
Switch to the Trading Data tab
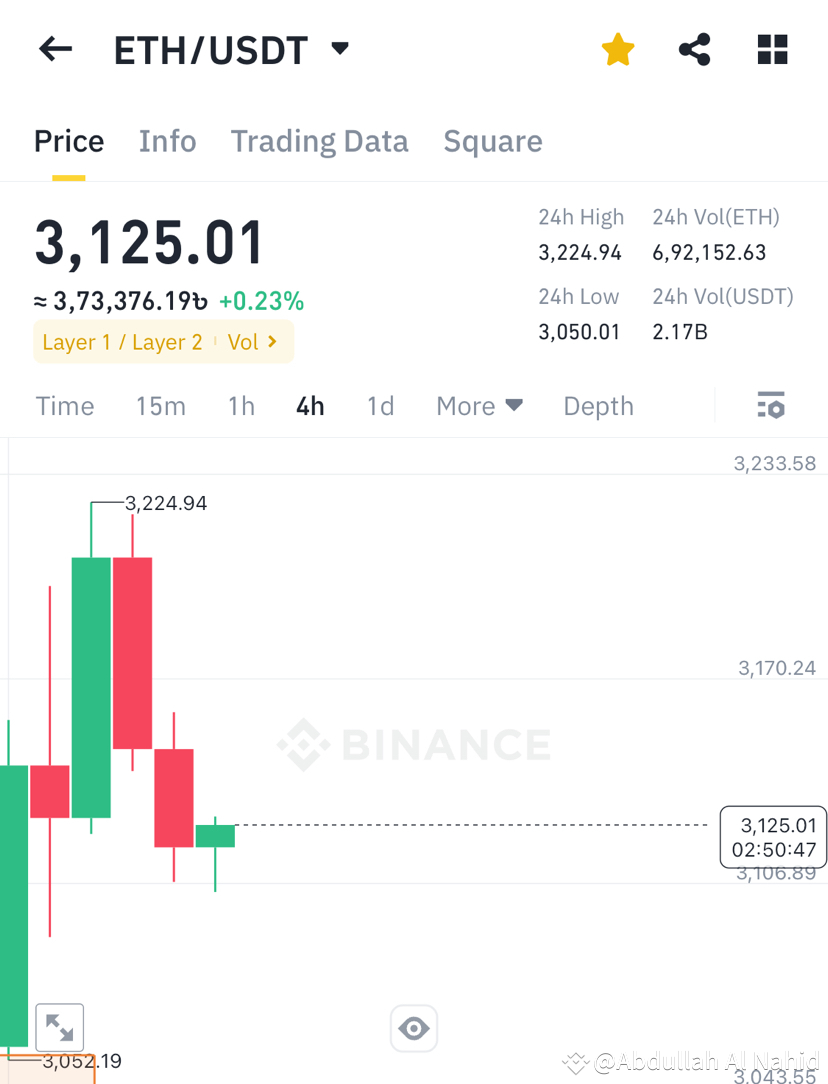319,141
